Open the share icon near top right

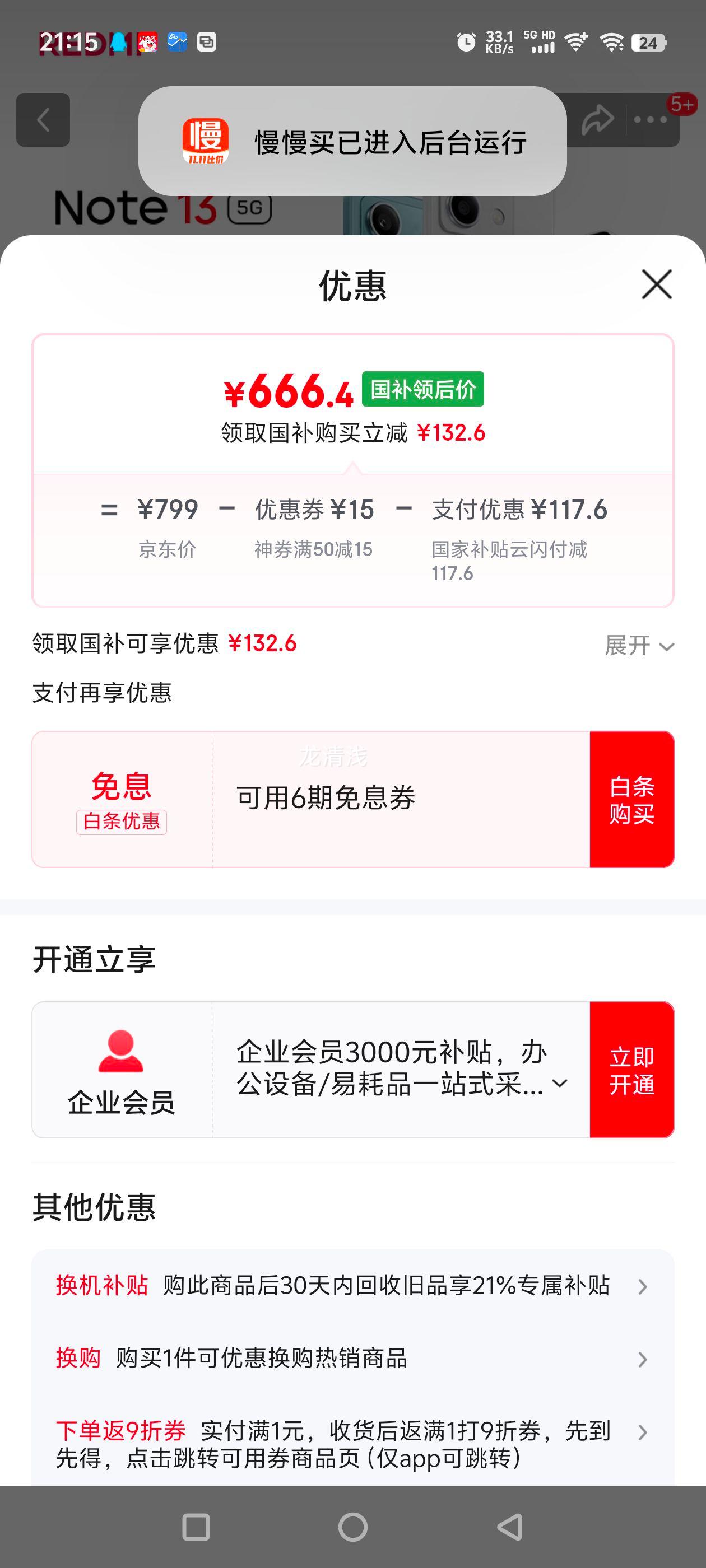pos(599,119)
